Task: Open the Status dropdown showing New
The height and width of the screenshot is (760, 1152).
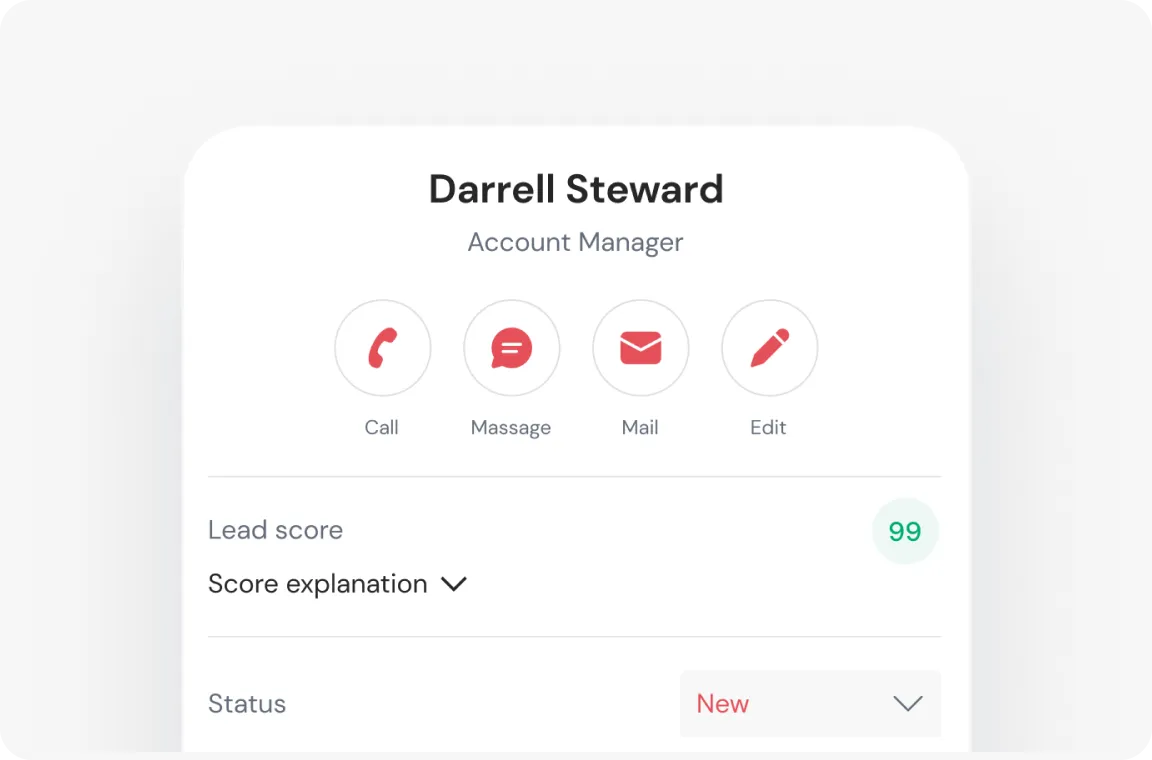Action: click(810, 704)
